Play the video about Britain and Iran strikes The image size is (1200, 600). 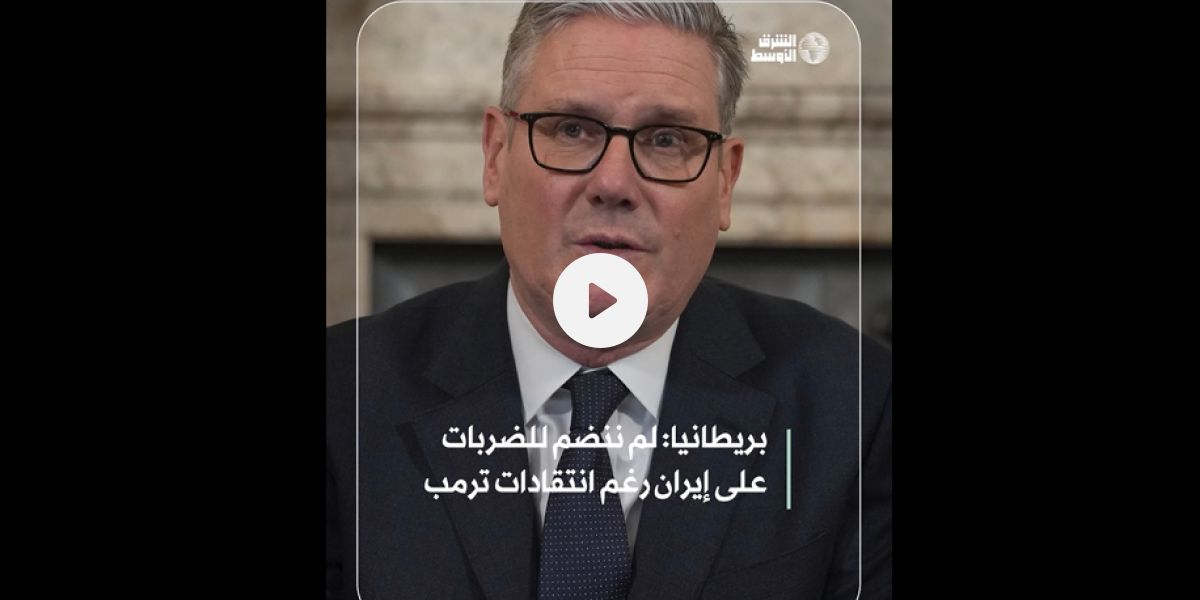click(x=600, y=300)
